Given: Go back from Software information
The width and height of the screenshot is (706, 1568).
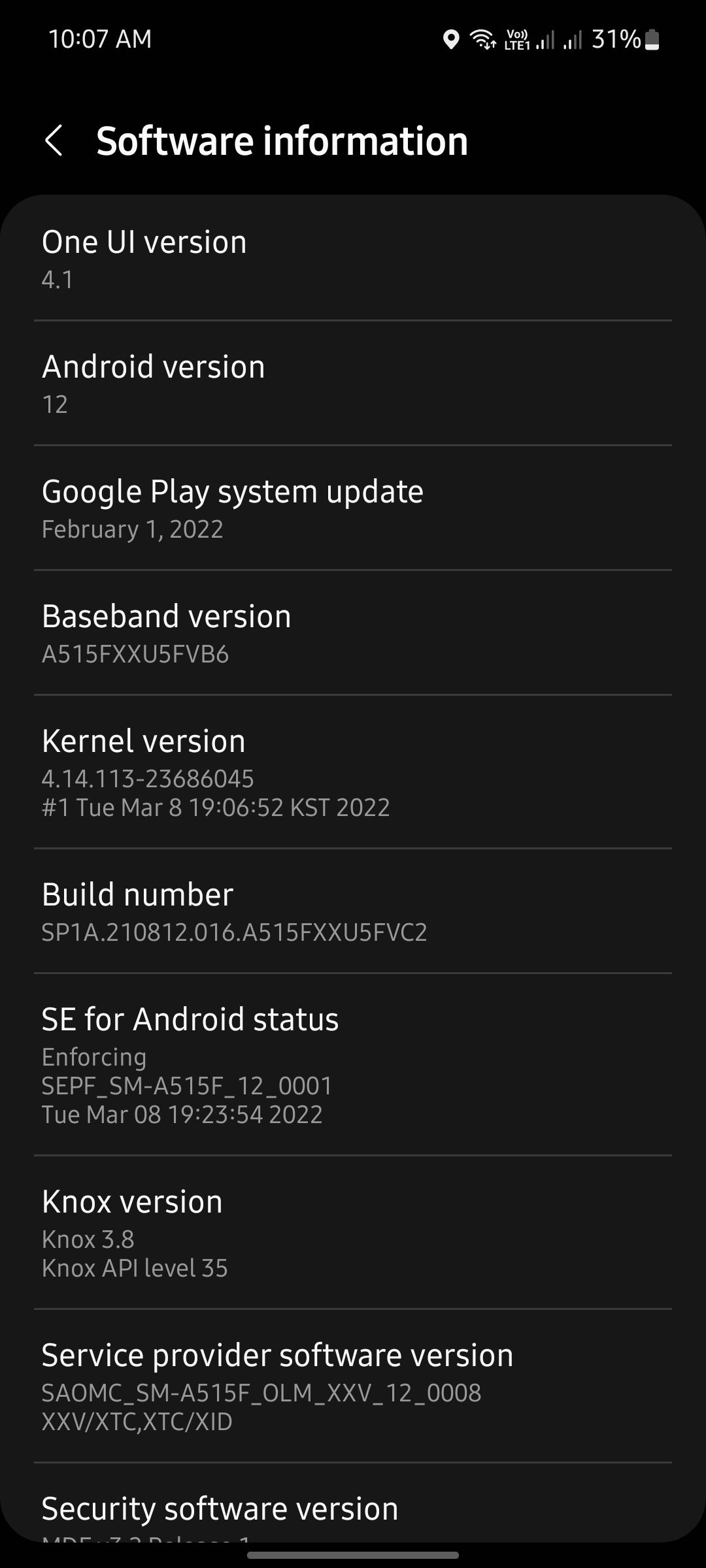Looking at the screenshot, I should tap(54, 141).
